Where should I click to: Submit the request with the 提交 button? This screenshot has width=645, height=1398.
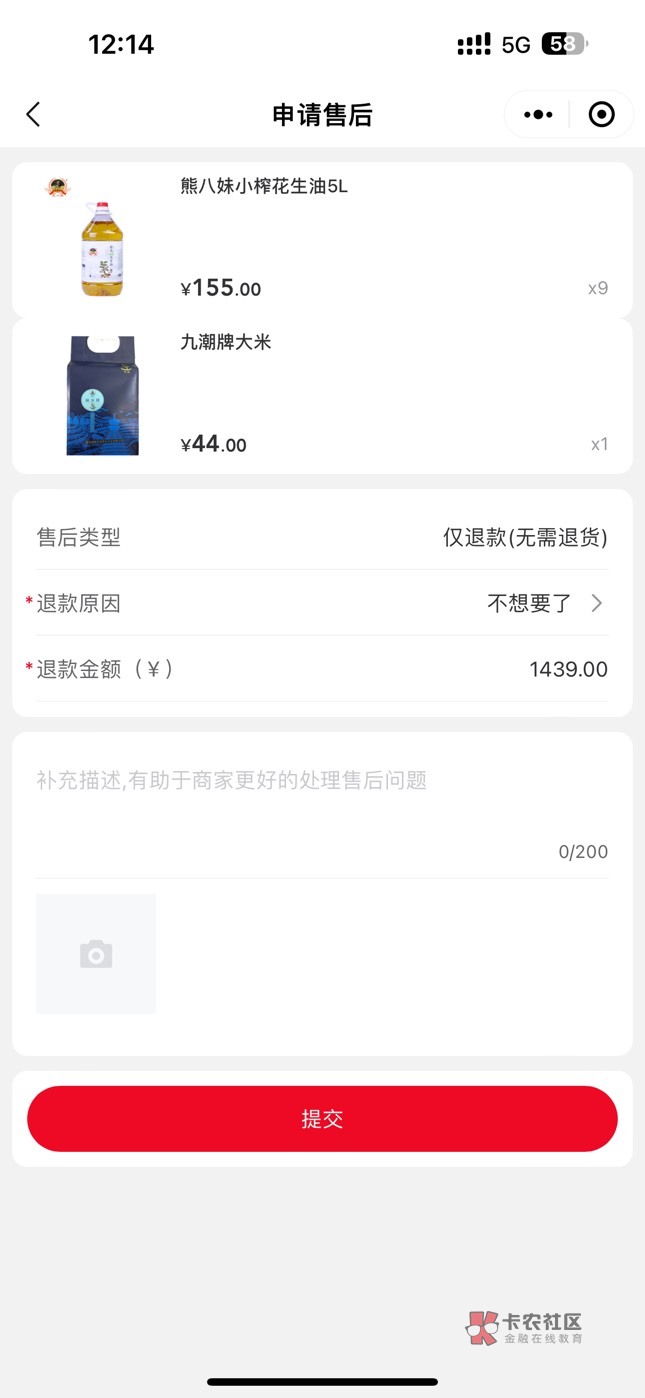pyautogui.click(x=322, y=1119)
